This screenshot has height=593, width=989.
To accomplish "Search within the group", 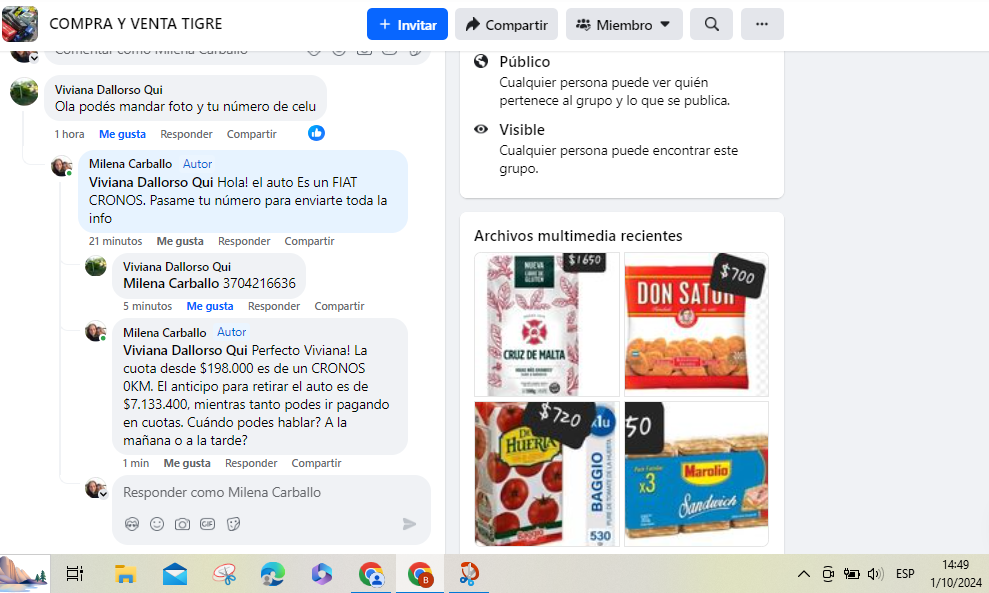I will pyautogui.click(x=711, y=24).
